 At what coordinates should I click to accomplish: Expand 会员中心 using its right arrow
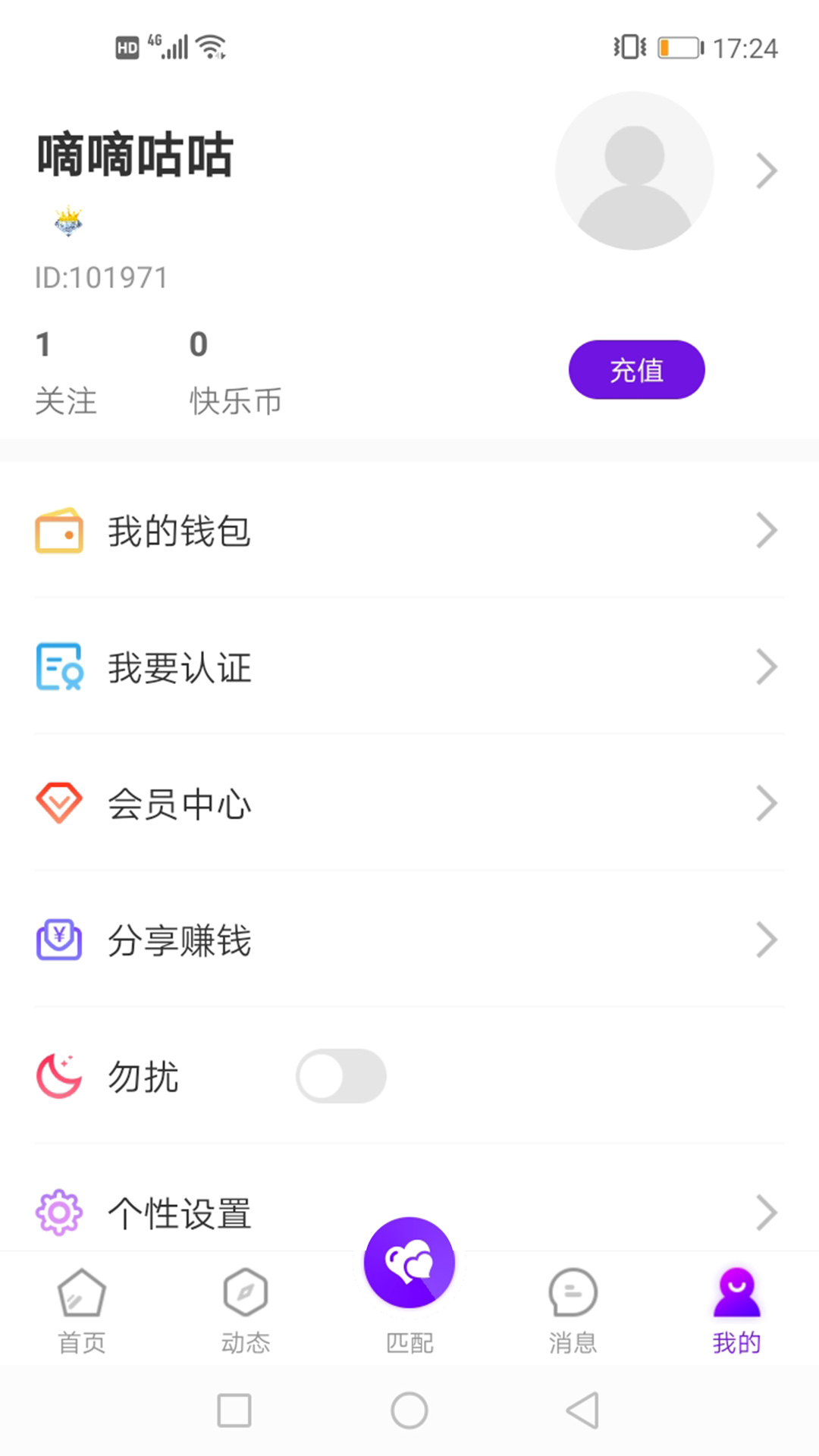tap(767, 803)
